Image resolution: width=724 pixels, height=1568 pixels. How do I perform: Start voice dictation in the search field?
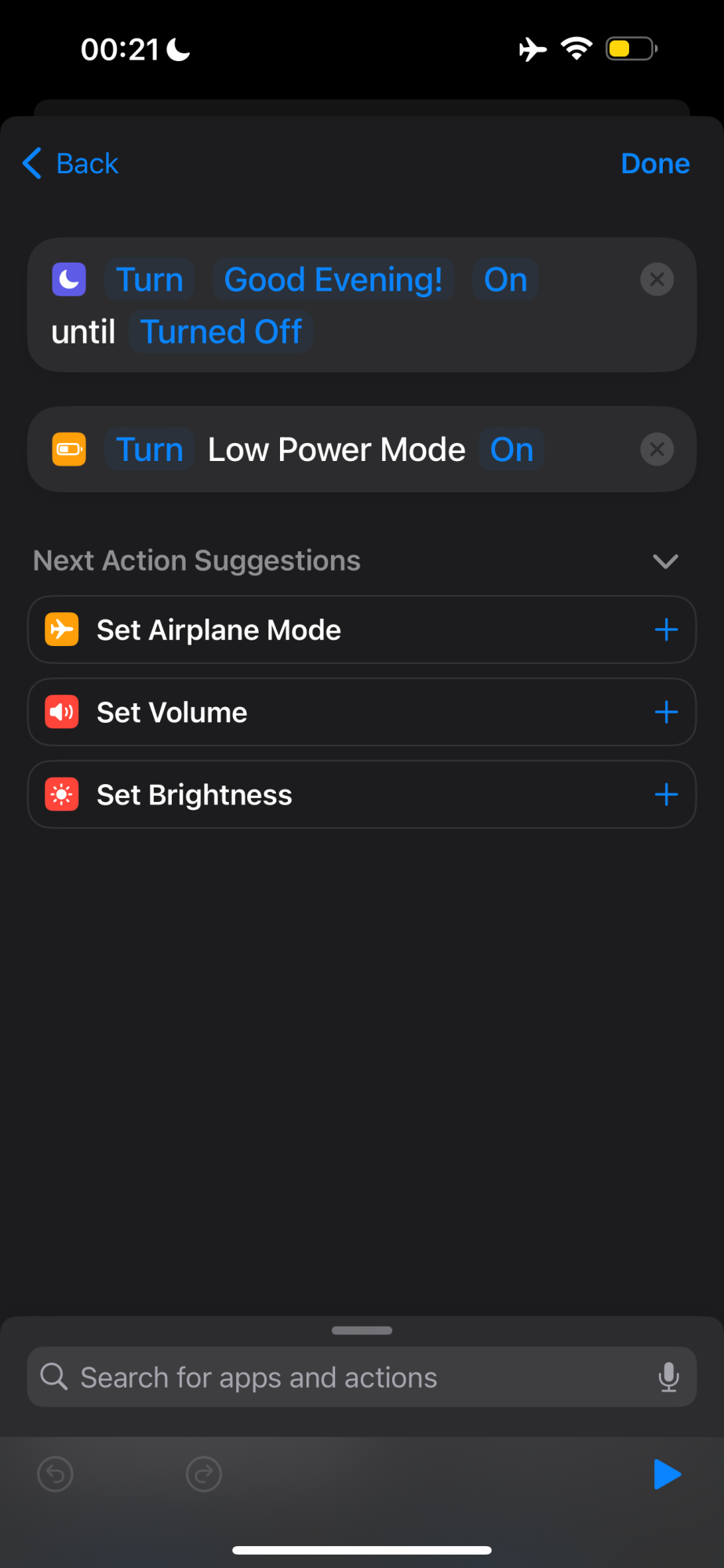tap(668, 1377)
